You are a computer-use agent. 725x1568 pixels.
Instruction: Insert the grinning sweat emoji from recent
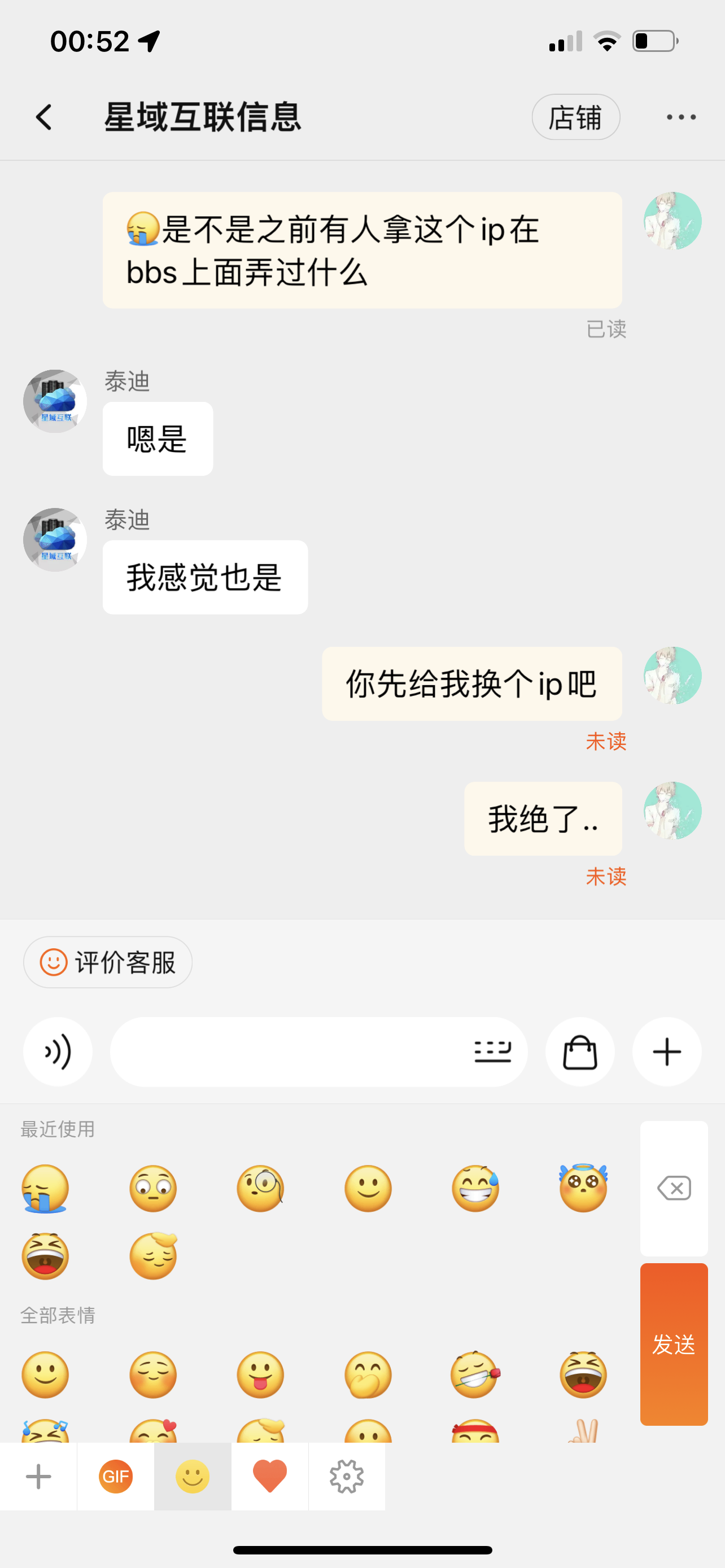[475, 1188]
